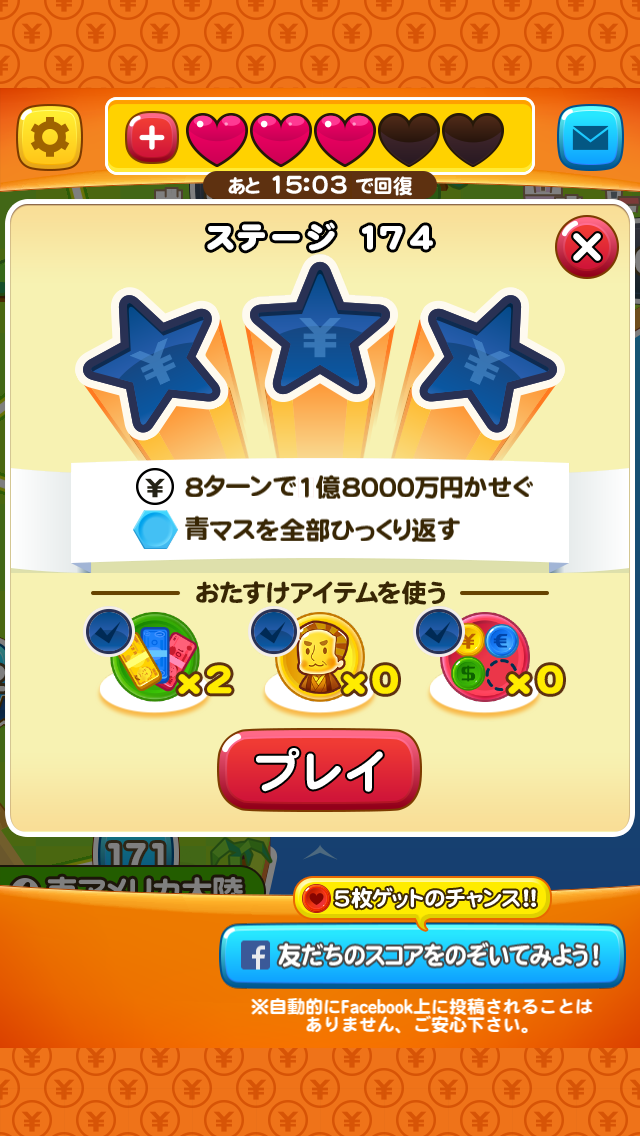Open the blue mail inbox
This screenshot has width=640, height=1136.
[590, 138]
